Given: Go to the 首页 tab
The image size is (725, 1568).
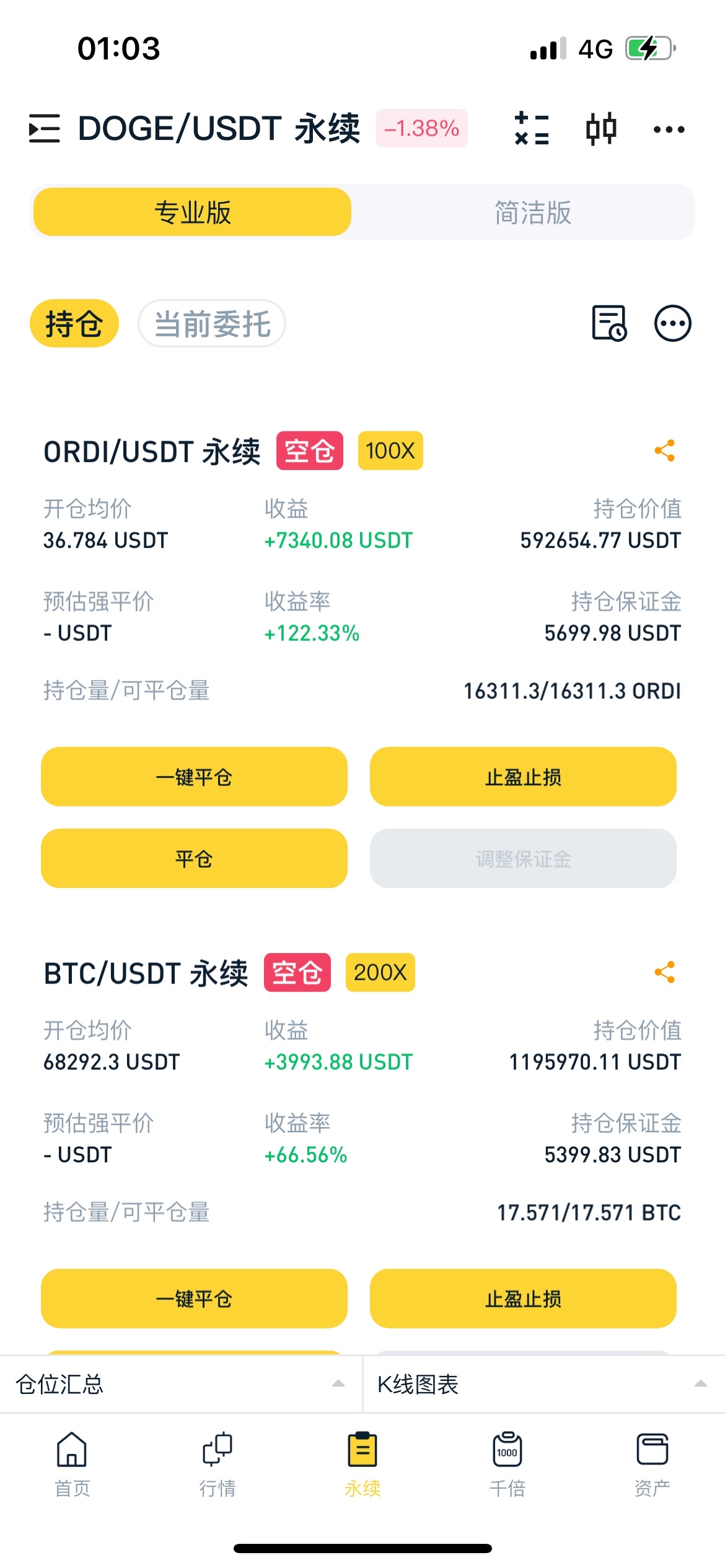Looking at the screenshot, I should [72, 1465].
